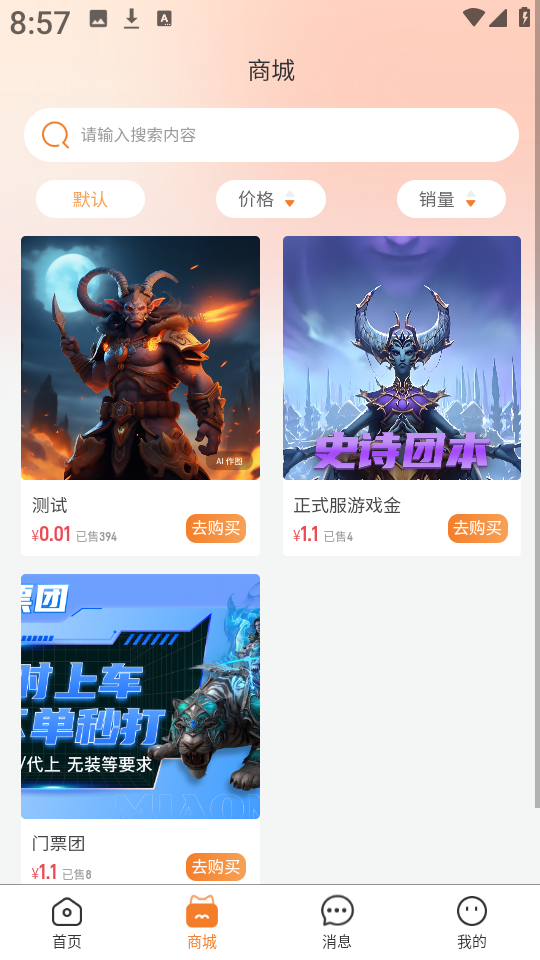Tap 去购买 for 门票团
Screen dimensions: 540x960
216,867
